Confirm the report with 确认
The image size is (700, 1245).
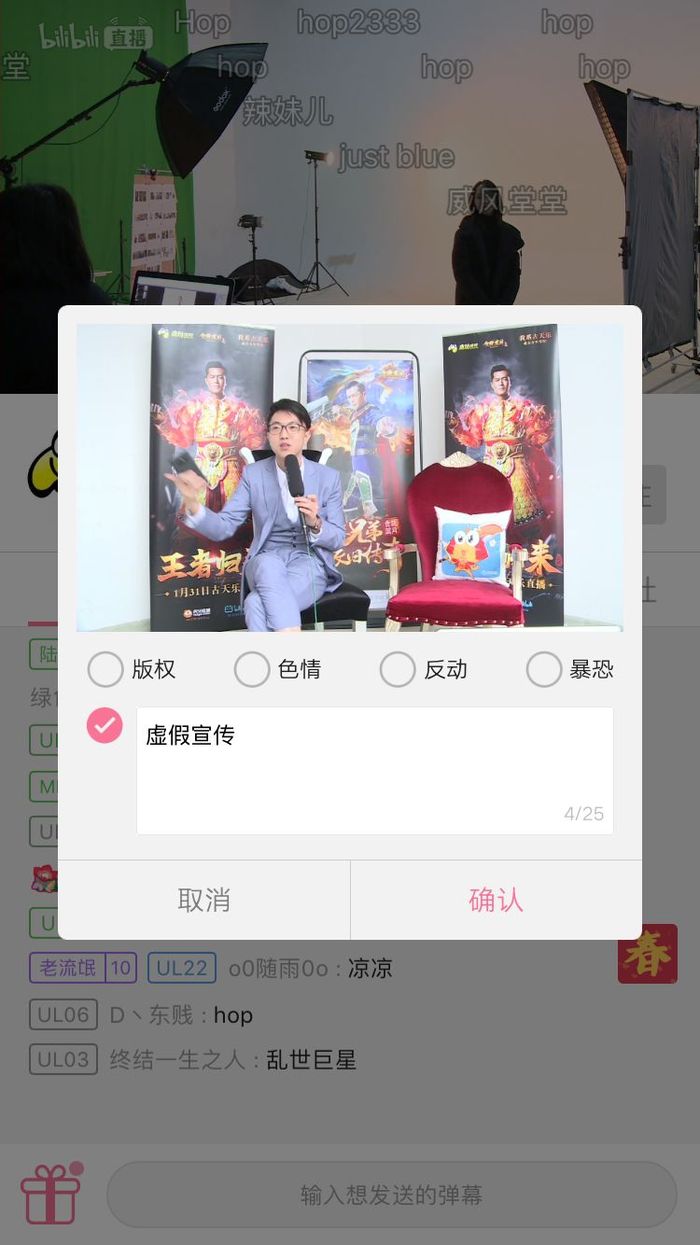click(x=496, y=900)
